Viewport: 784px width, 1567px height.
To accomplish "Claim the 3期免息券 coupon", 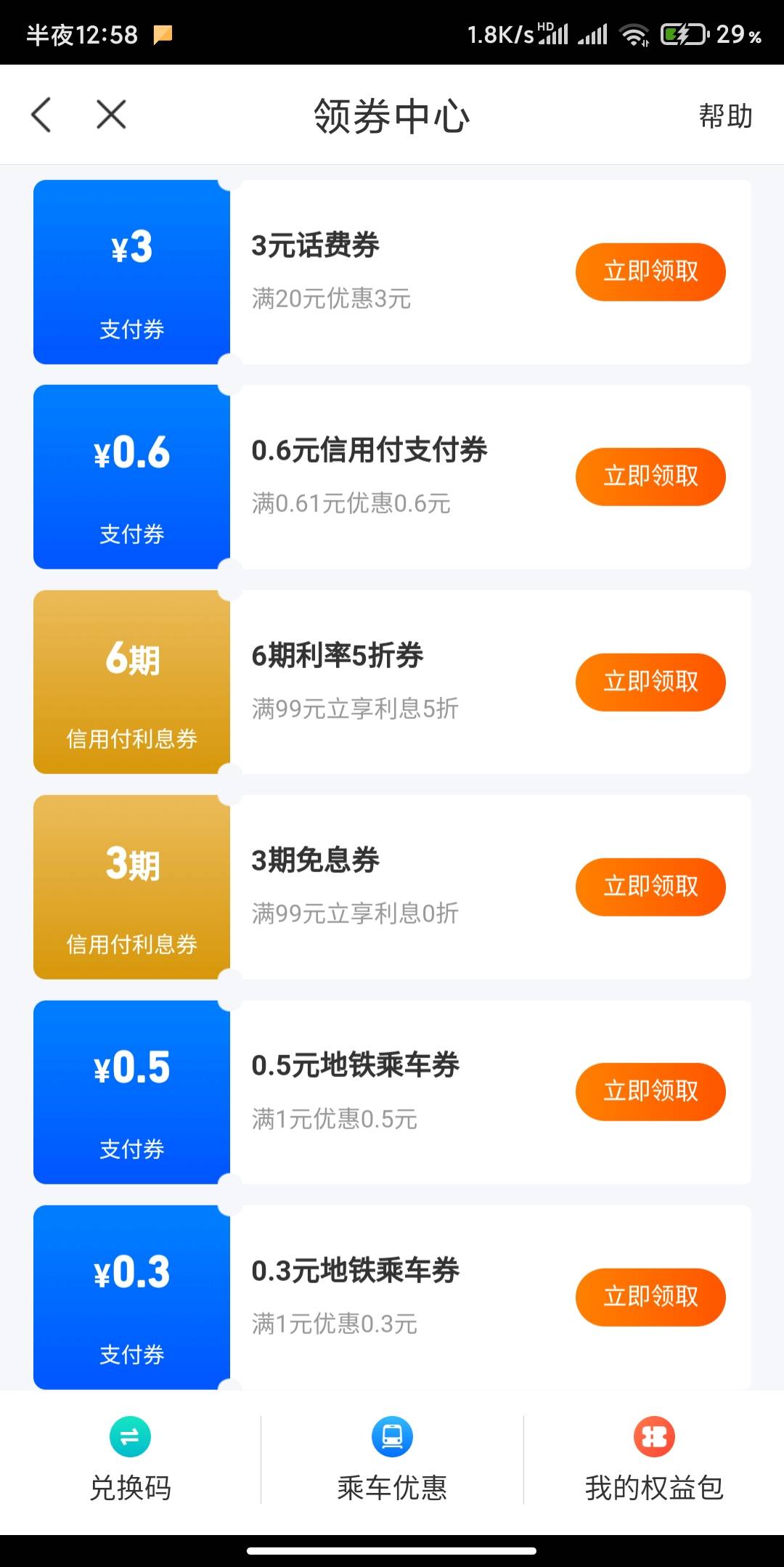I will tap(650, 887).
